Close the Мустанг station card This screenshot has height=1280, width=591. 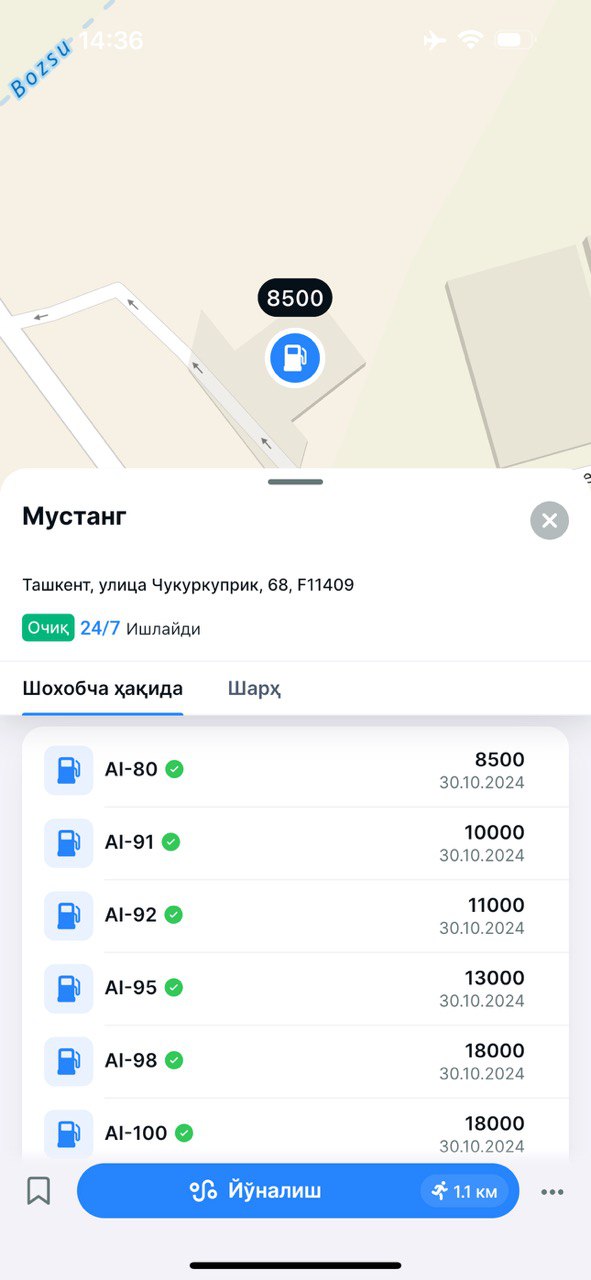549,521
